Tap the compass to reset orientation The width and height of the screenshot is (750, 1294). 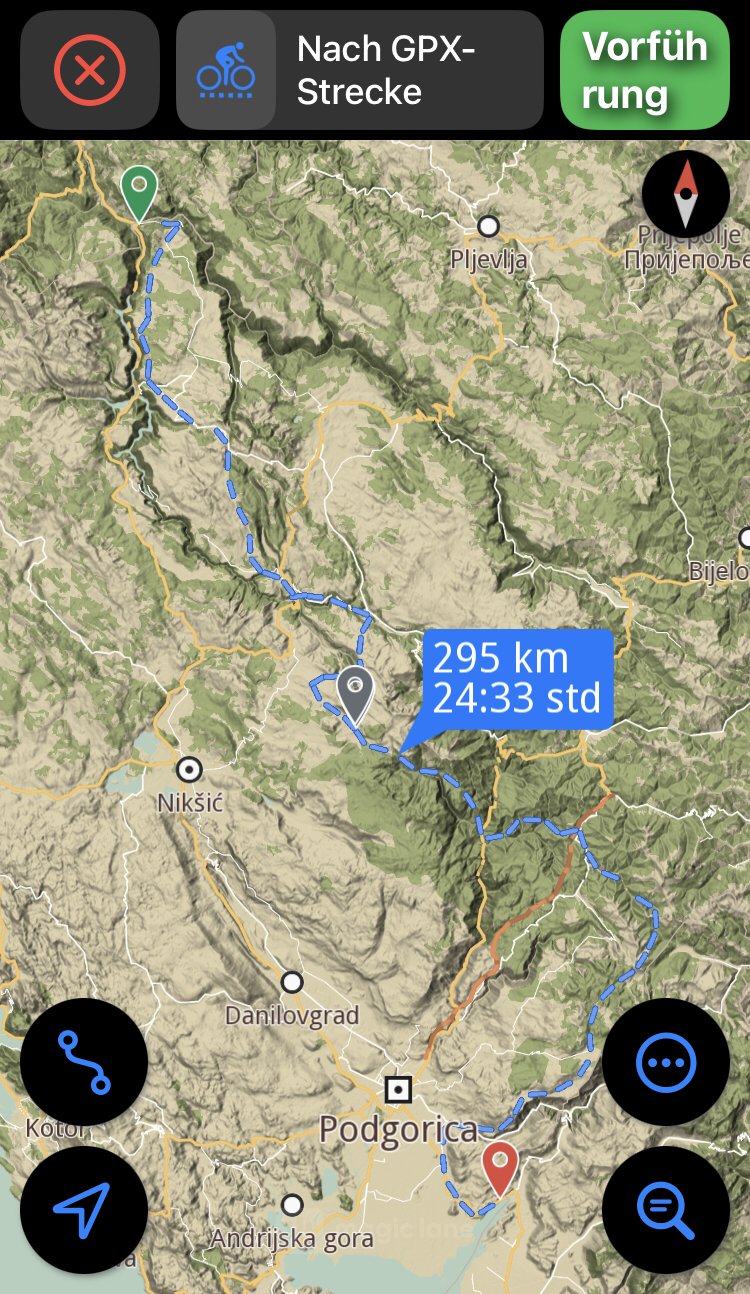tap(686, 193)
